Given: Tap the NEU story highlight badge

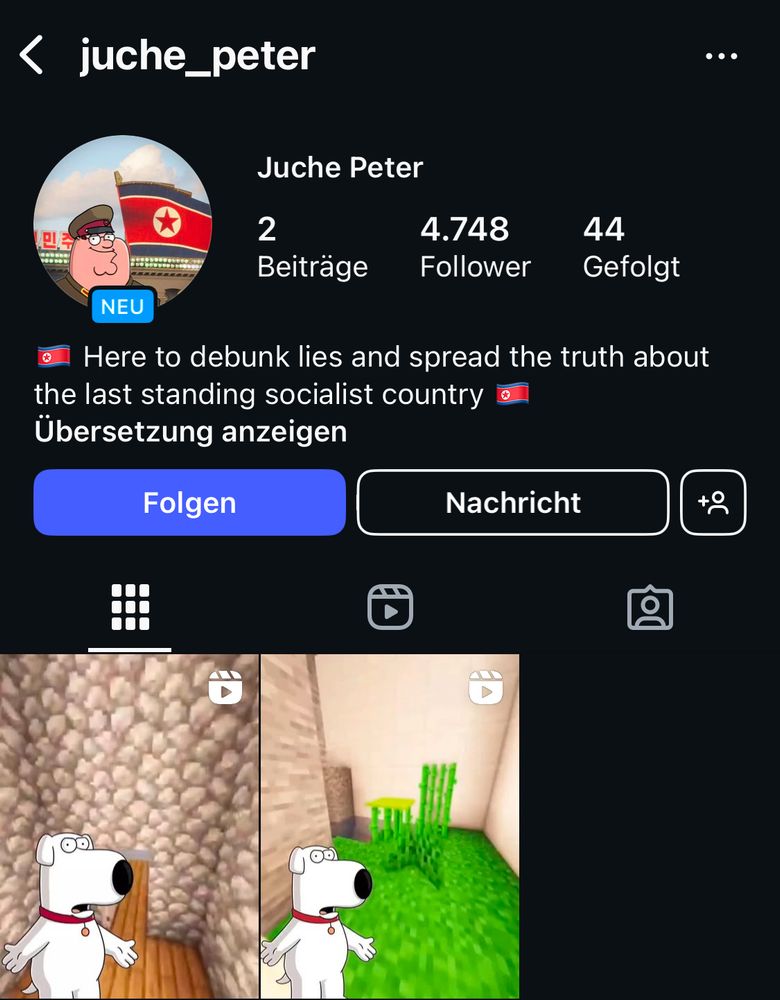Looking at the screenshot, I should coord(122,306).
